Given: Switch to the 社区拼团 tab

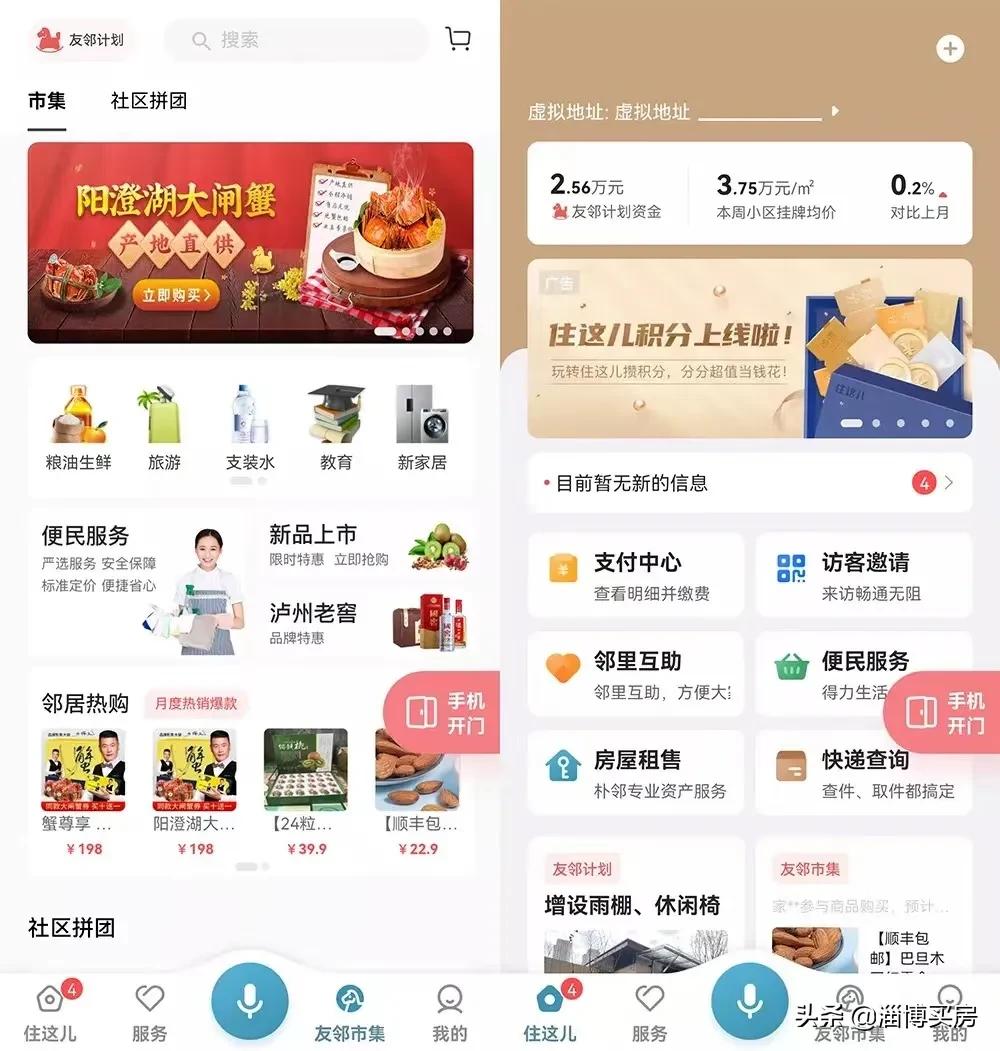Looking at the screenshot, I should pos(148,101).
